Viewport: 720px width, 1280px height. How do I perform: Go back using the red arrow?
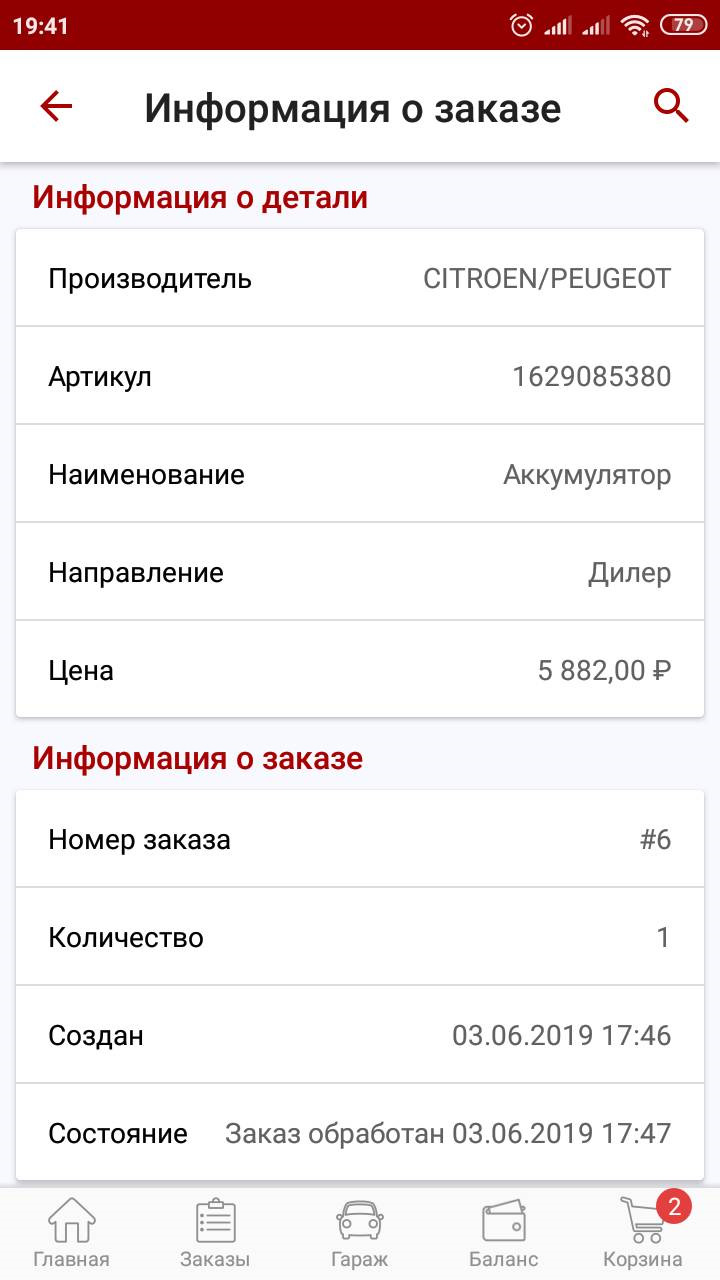[57, 106]
